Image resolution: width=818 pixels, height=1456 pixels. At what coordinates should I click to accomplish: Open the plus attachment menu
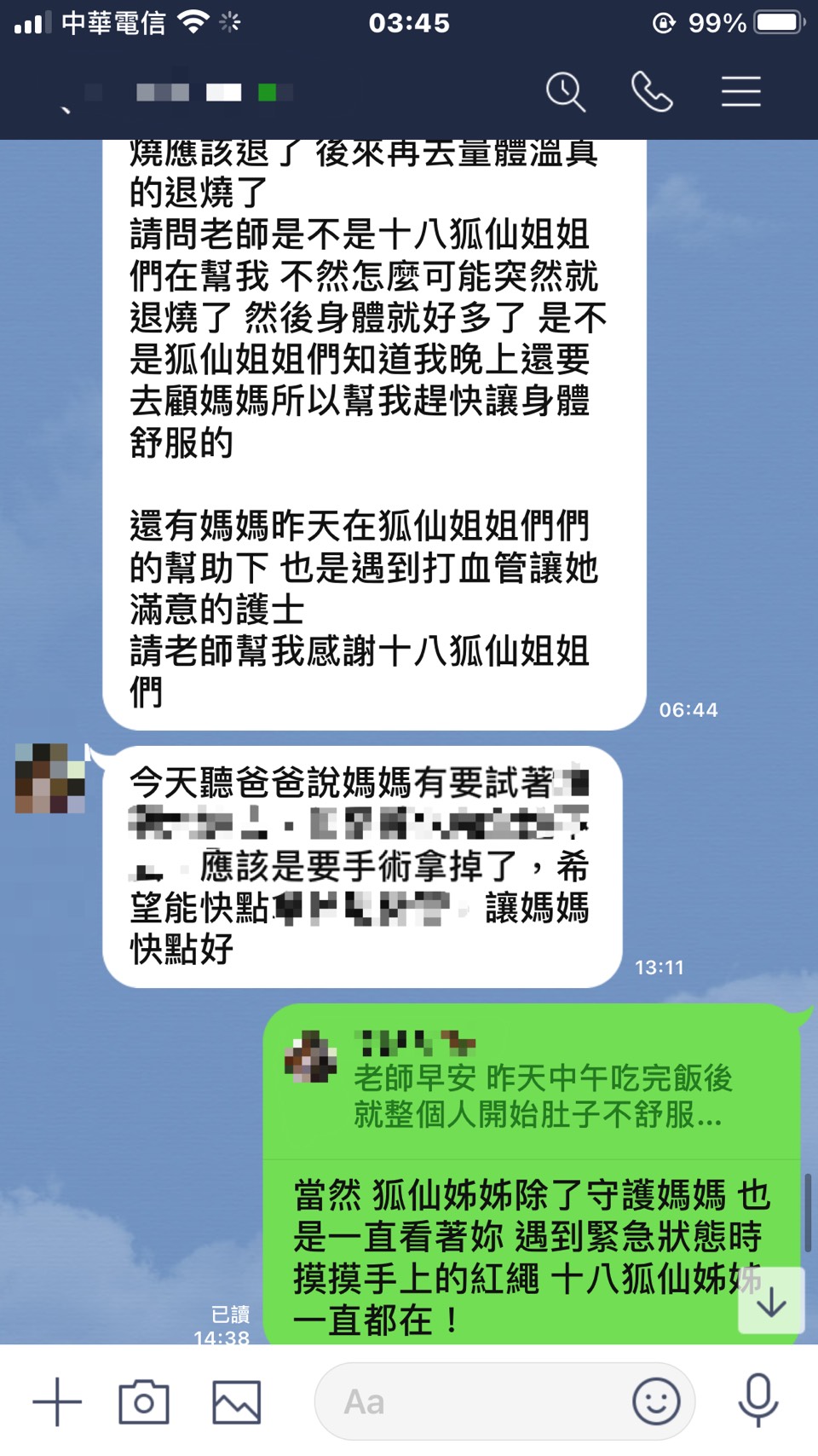coord(57,1401)
